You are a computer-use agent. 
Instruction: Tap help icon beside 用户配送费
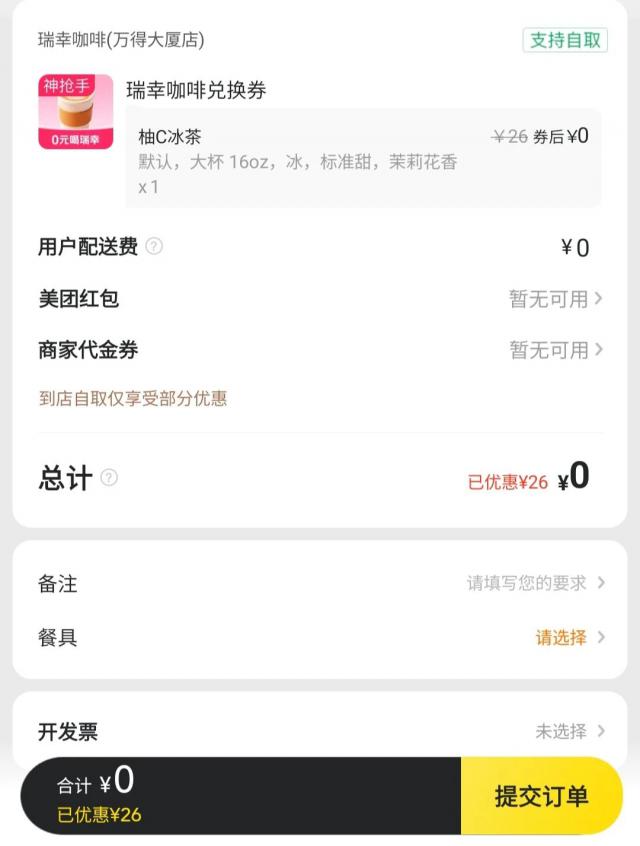coord(154,246)
